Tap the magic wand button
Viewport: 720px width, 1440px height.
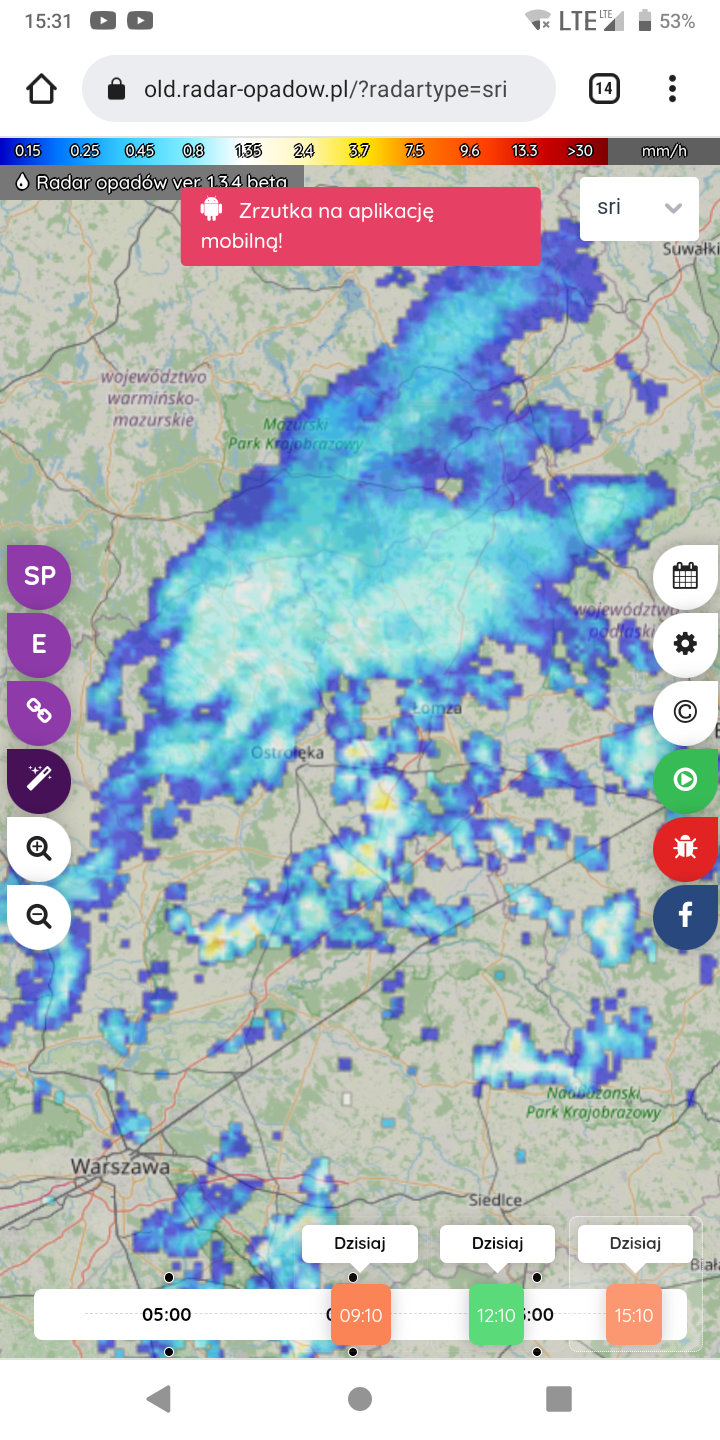click(x=39, y=780)
